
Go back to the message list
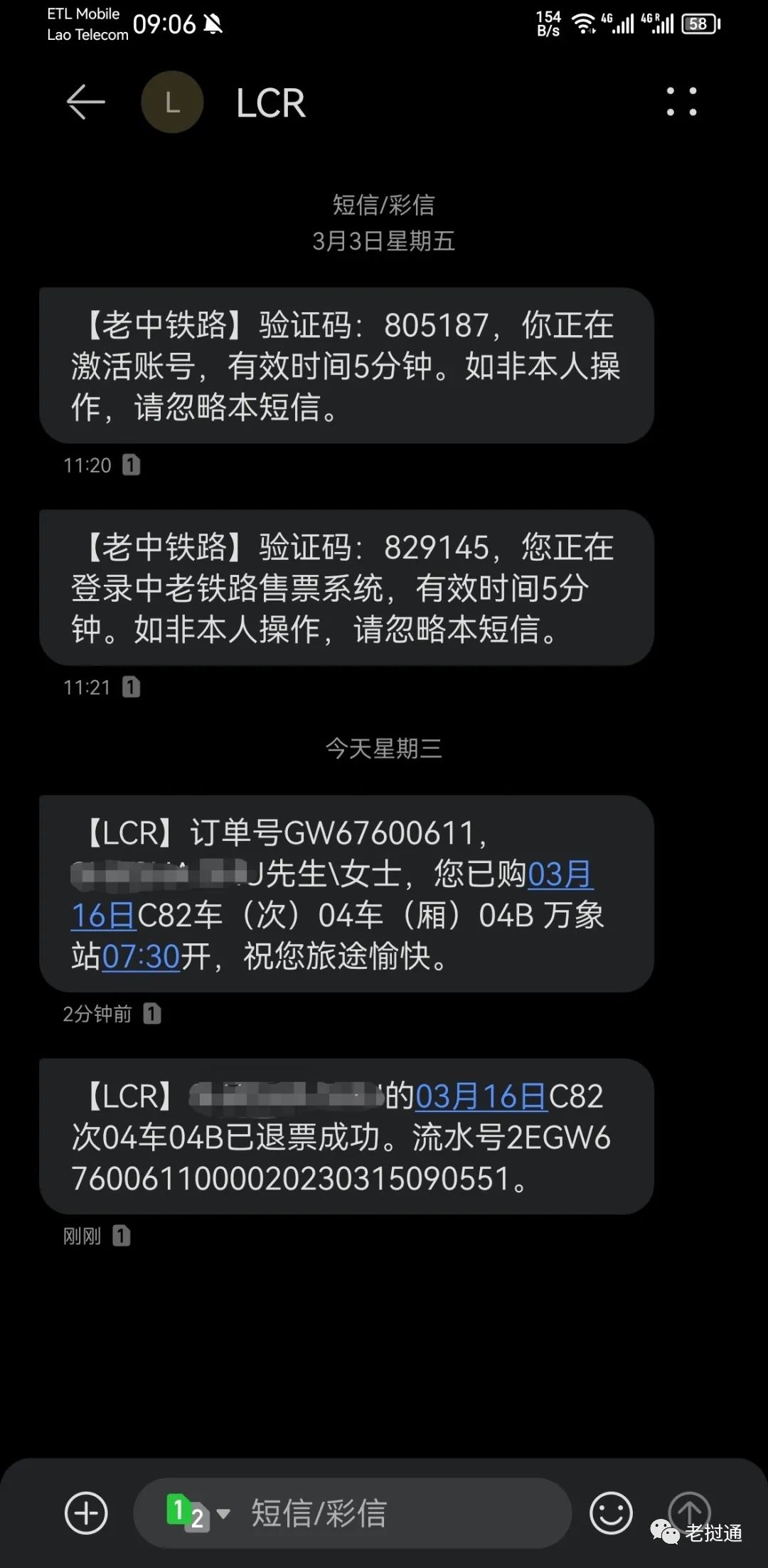click(86, 102)
